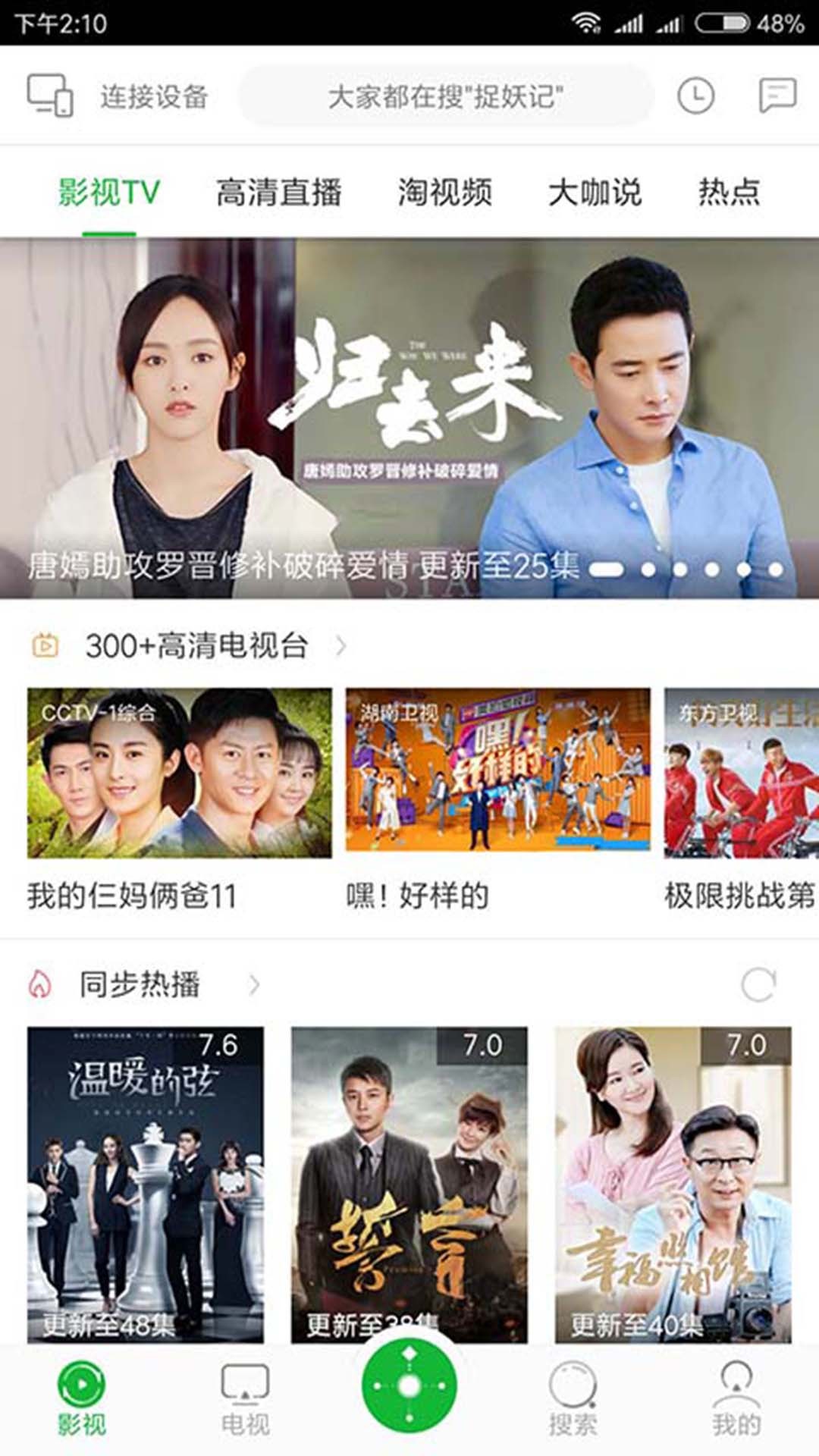Refresh the 同步热播 list
Screen dimensions: 819x1456
[x=758, y=984]
